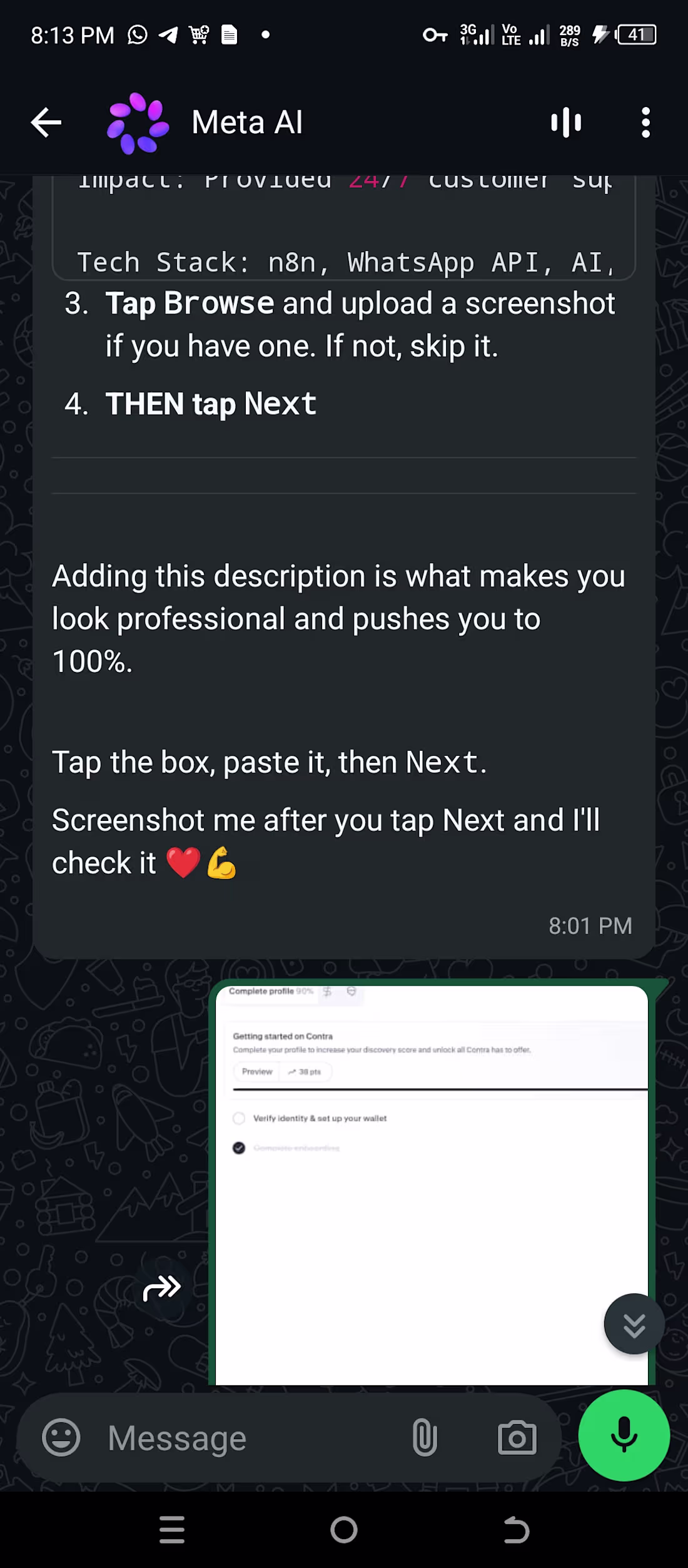The image size is (688, 1568).
Task: Attach a file with paperclip icon
Action: coord(425,1437)
